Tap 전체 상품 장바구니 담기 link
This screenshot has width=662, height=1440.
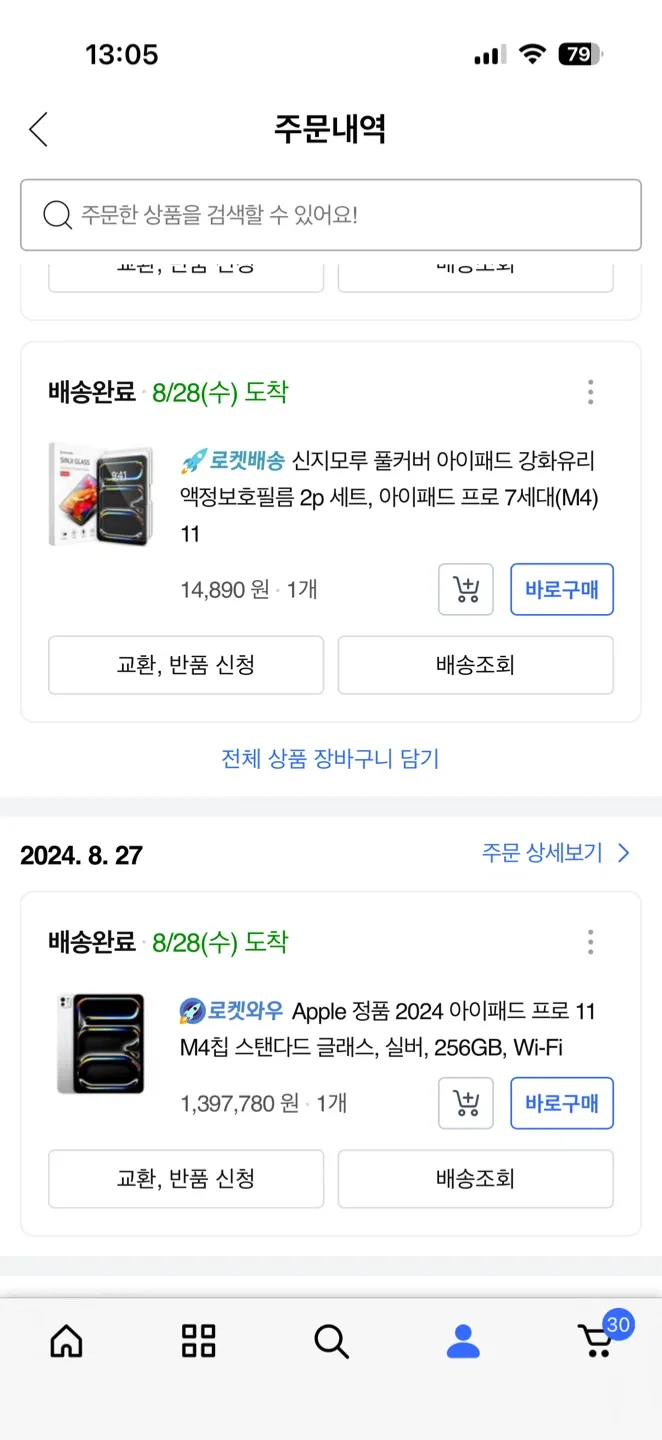(330, 758)
